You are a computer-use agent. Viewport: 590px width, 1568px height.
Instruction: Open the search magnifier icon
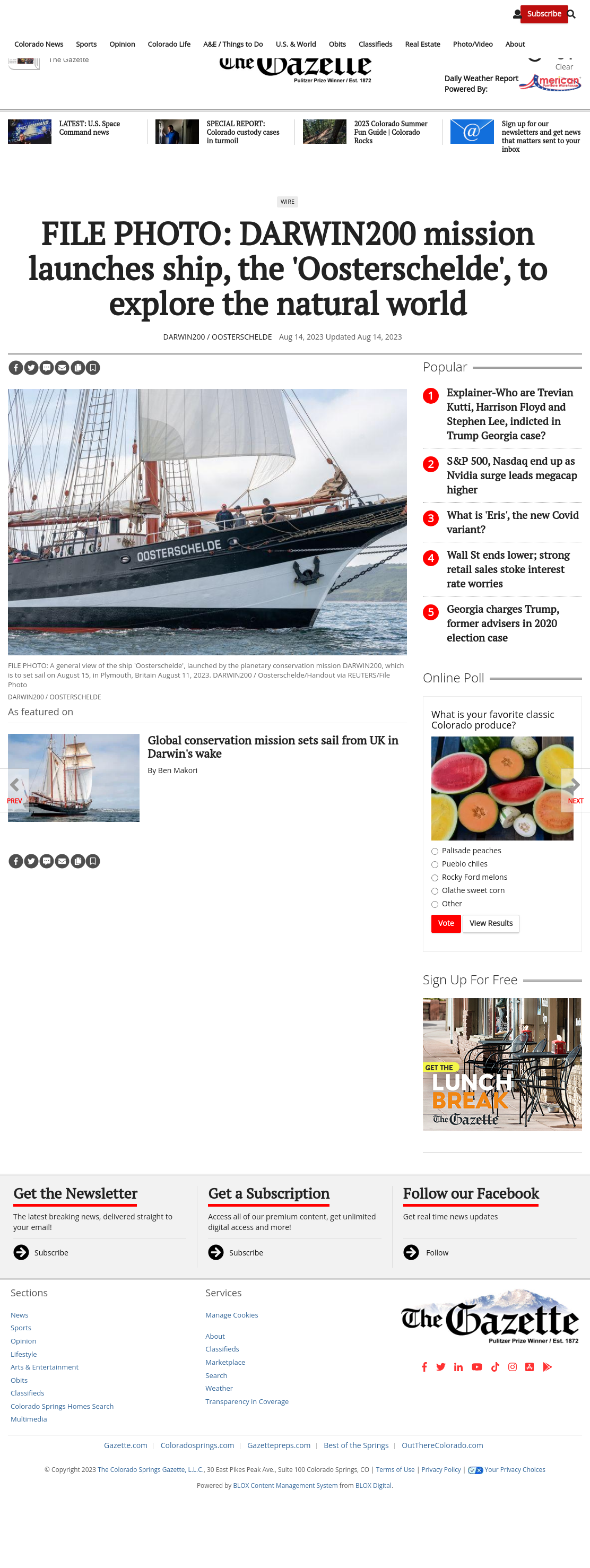tap(571, 14)
